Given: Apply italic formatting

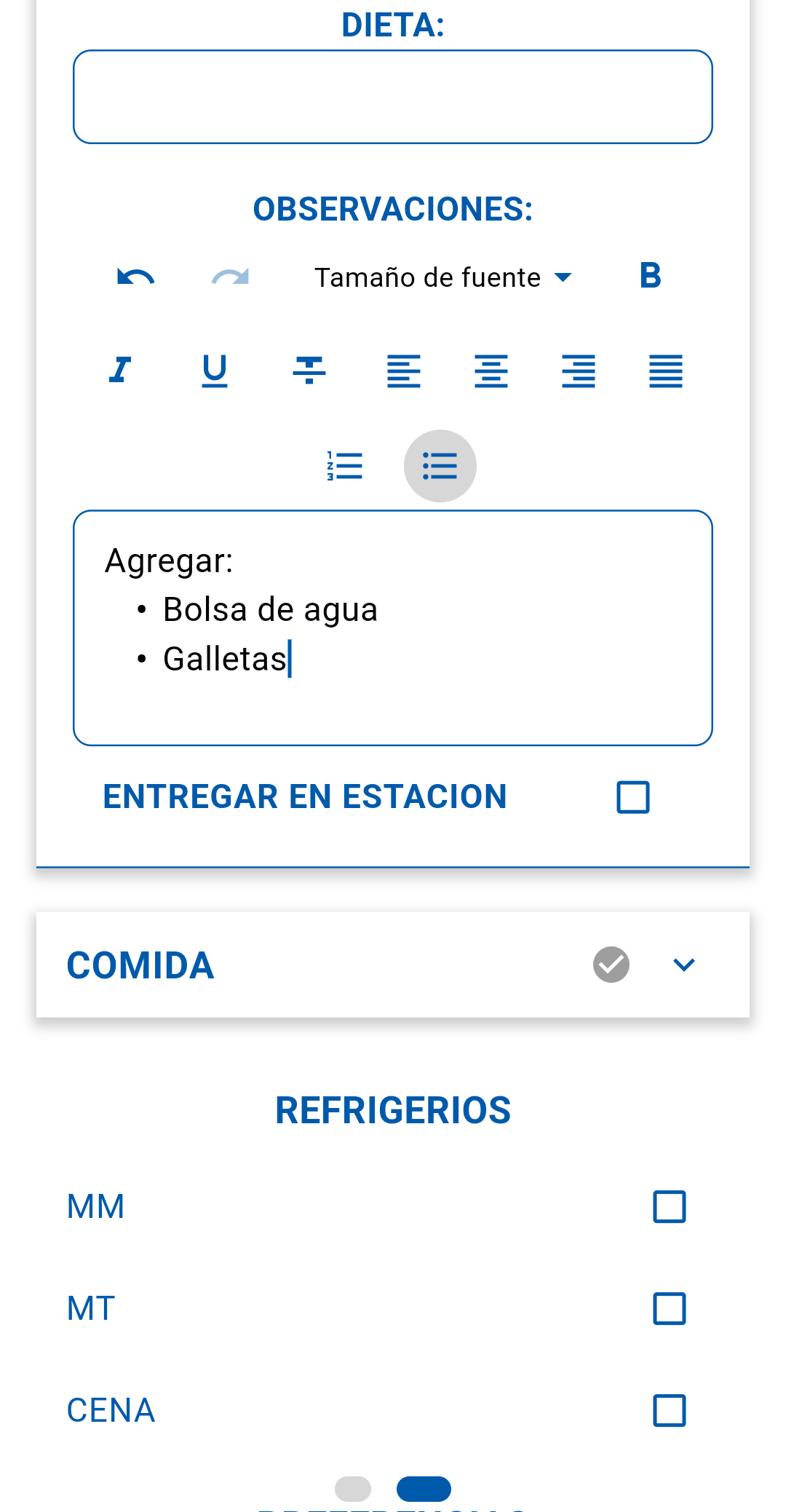Looking at the screenshot, I should [120, 371].
